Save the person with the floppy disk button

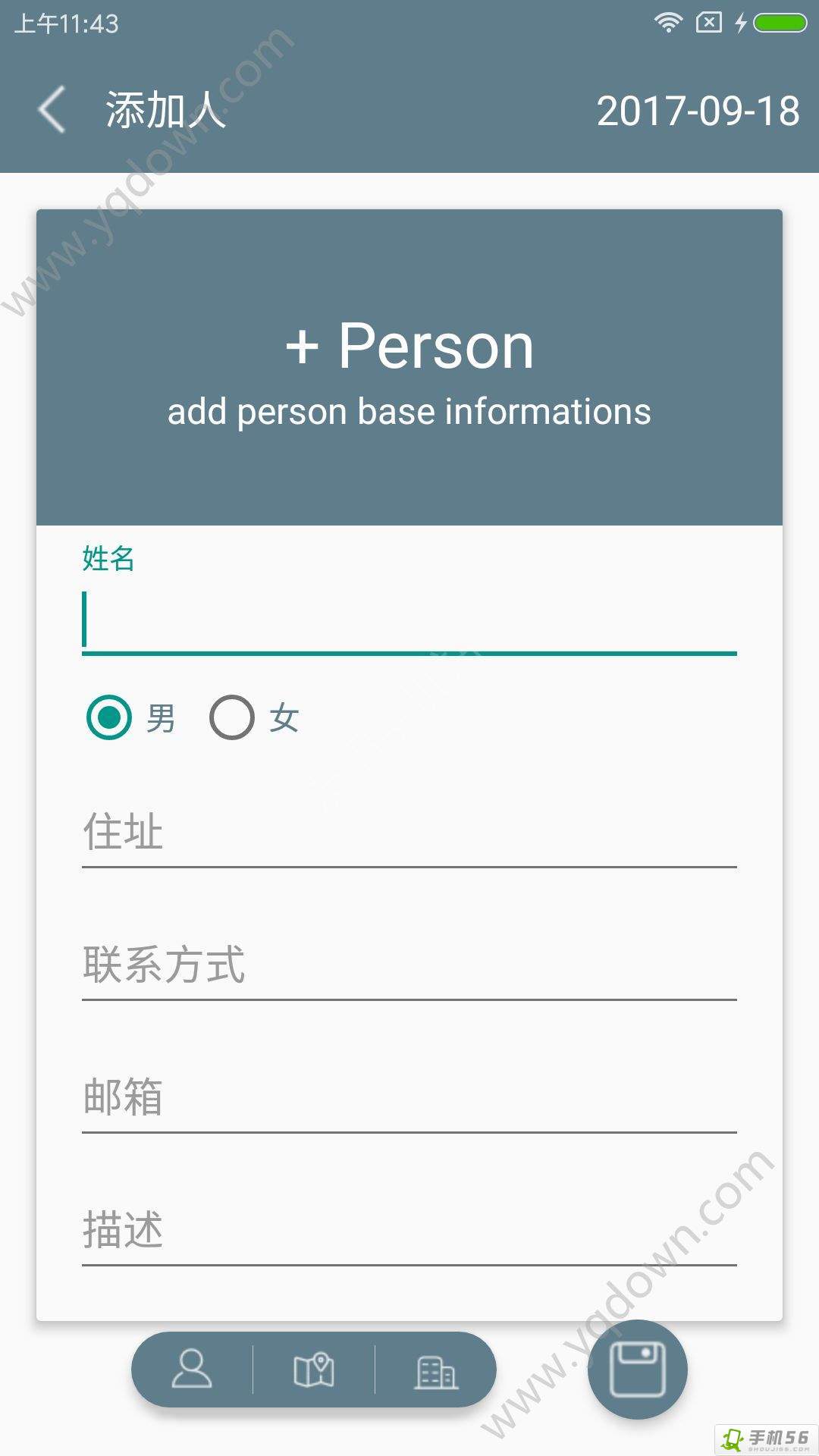638,1369
